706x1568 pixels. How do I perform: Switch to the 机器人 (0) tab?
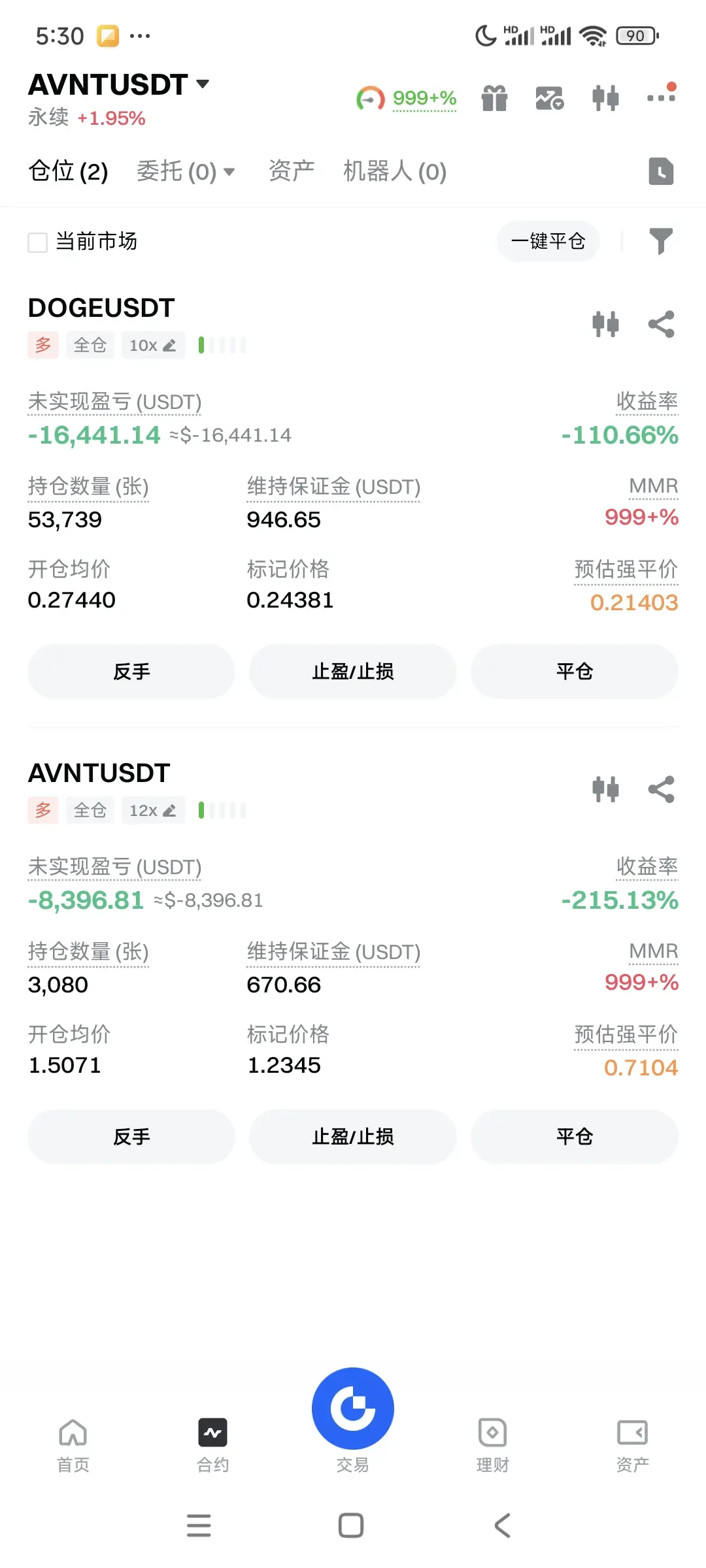point(395,172)
